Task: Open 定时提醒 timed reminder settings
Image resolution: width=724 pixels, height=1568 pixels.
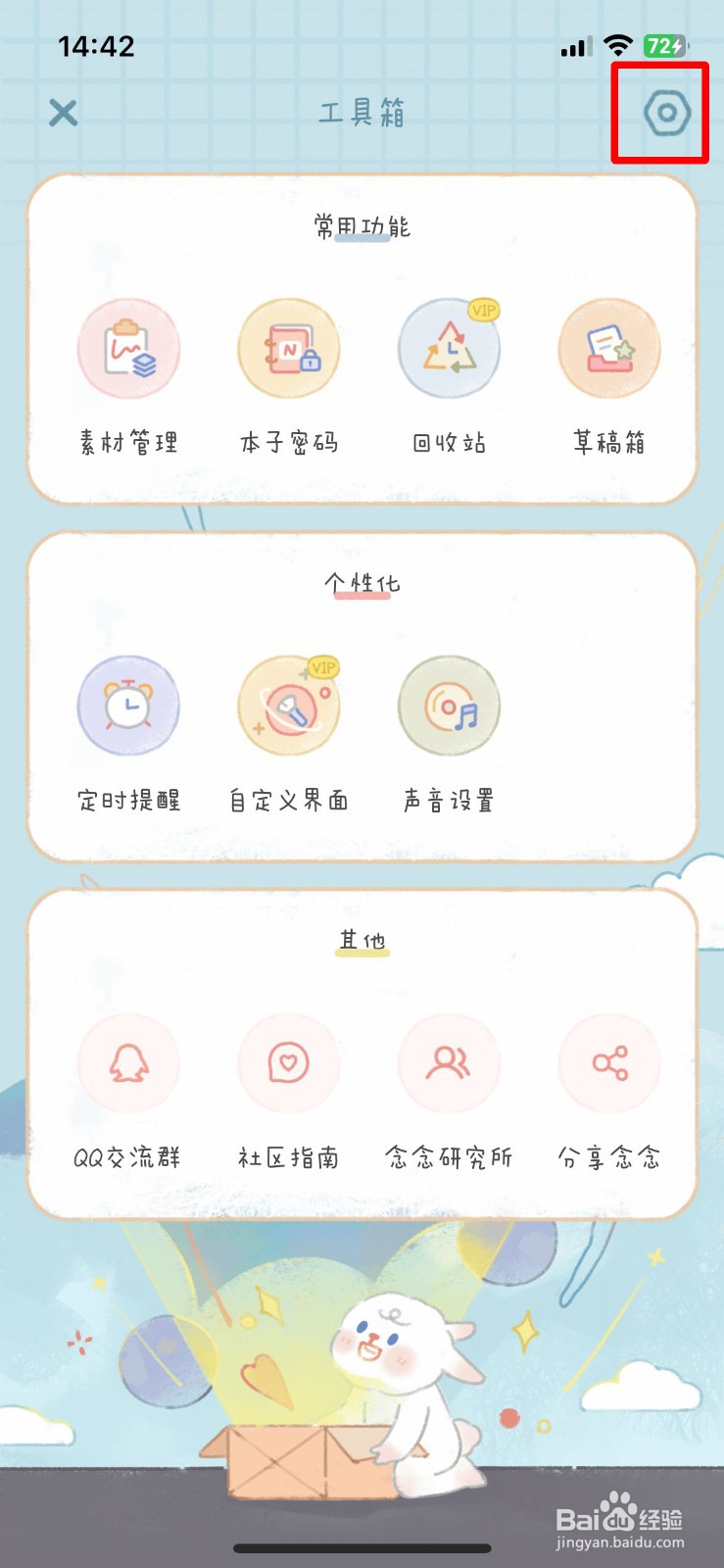Action: pos(128,706)
